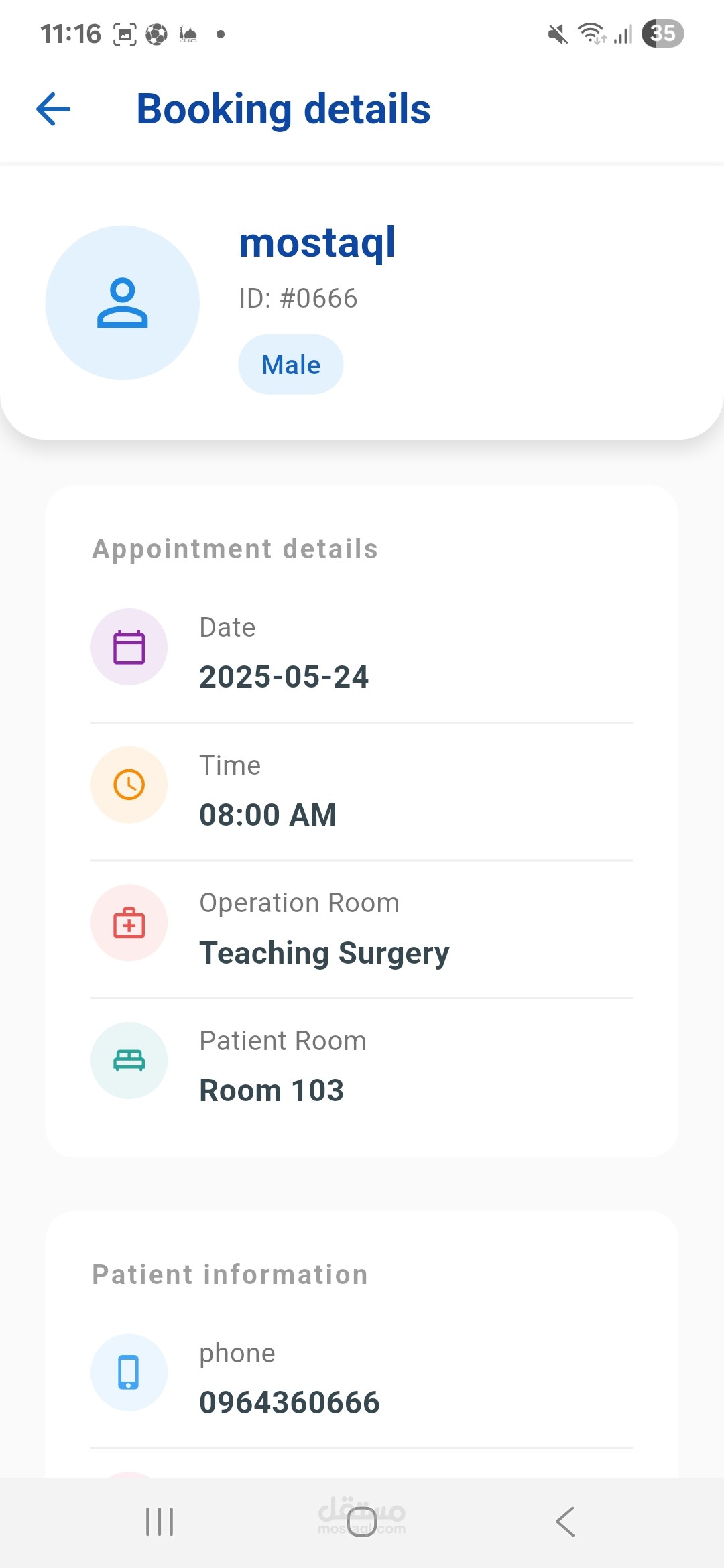The height and width of the screenshot is (1568, 724).
Task: Go to the home screen
Action: point(362,1521)
